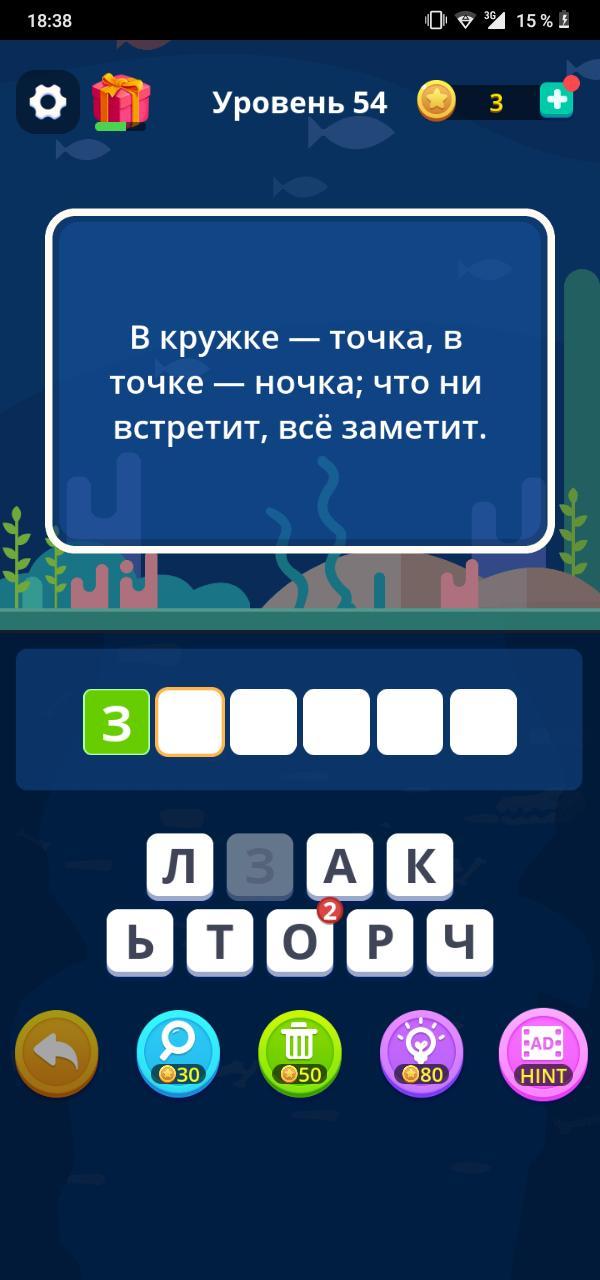Select the letter О tile
The height and width of the screenshot is (1280, 600).
(300, 942)
